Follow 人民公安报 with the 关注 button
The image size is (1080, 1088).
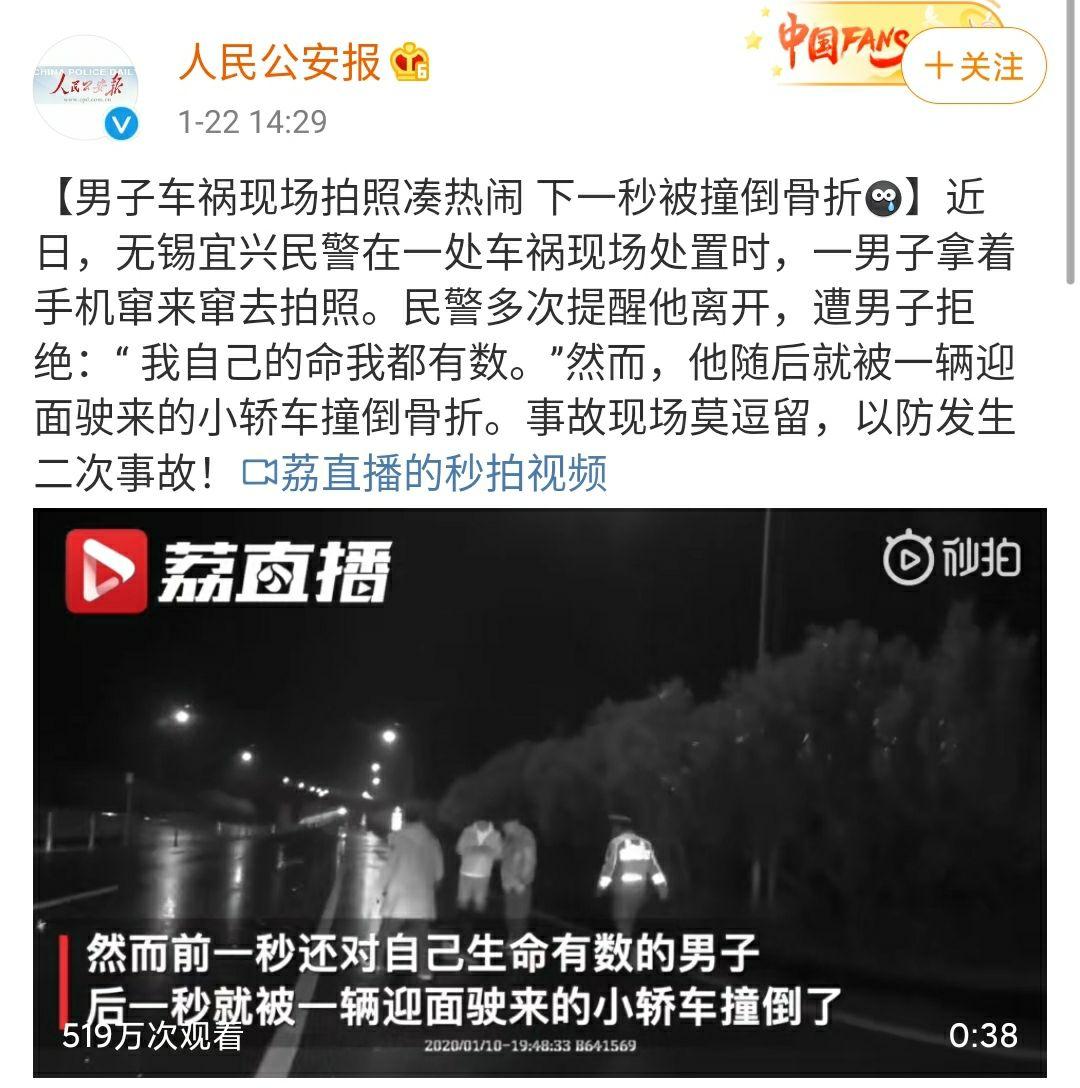click(x=973, y=66)
